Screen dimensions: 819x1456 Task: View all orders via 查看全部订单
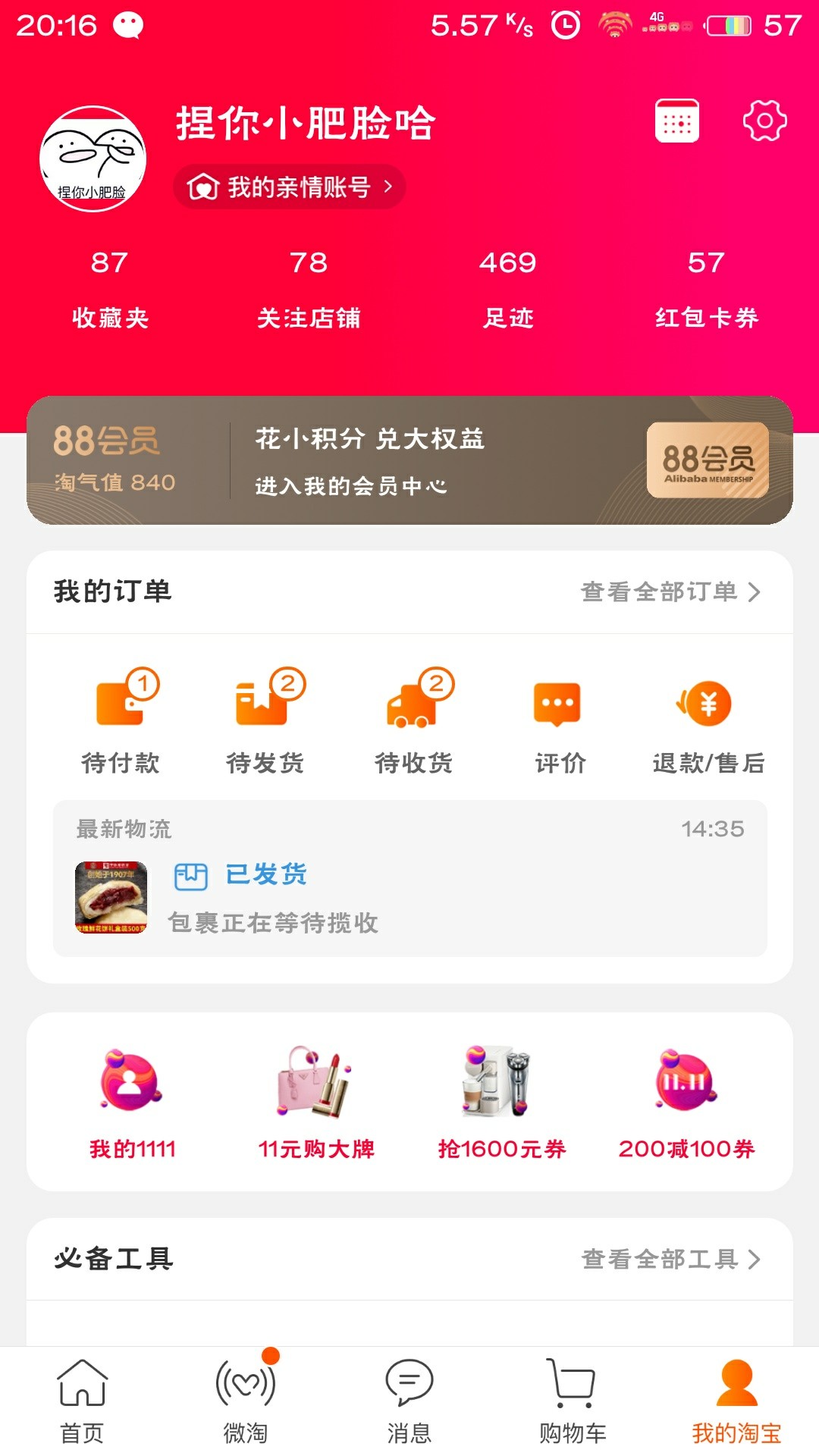[x=670, y=591]
